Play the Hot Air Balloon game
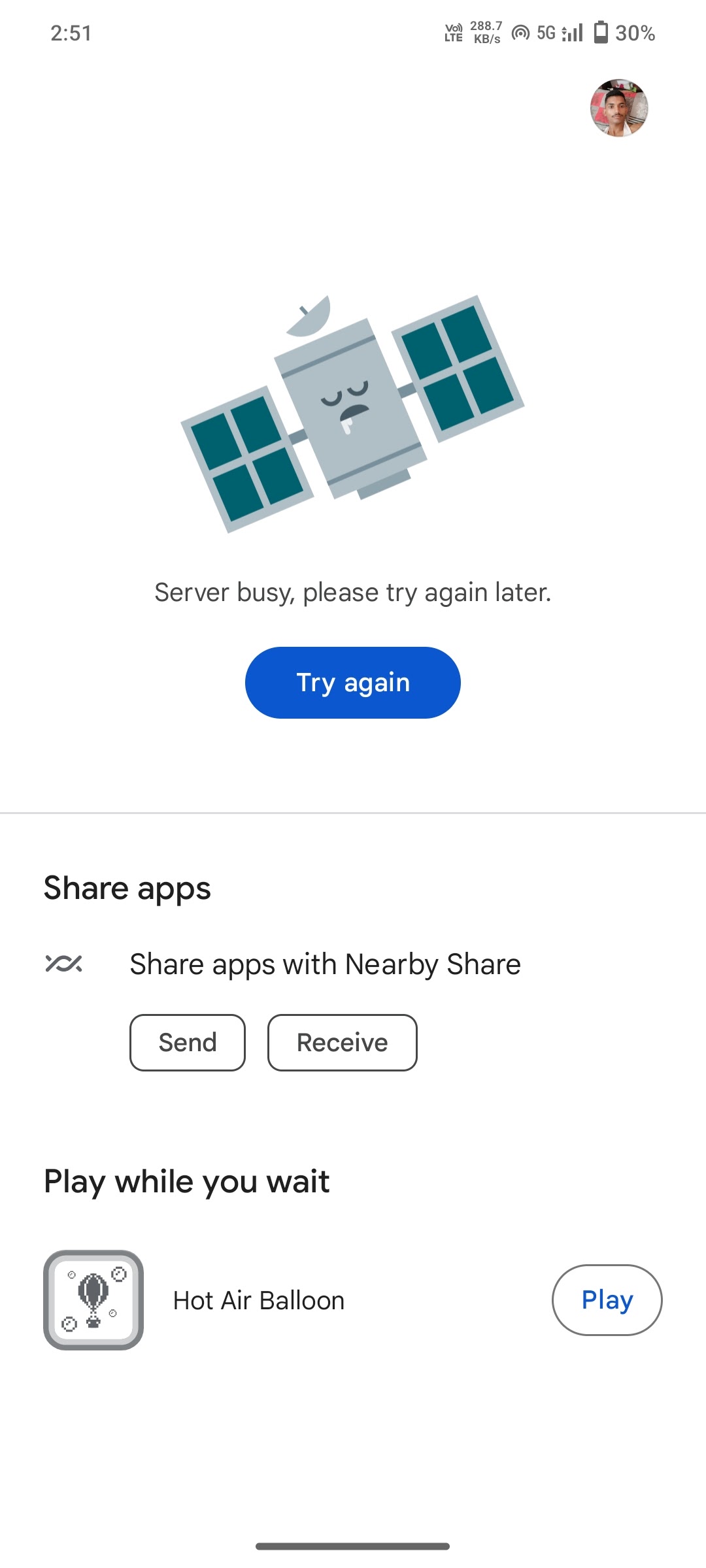 pyautogui.click(x=607, y=1300)
